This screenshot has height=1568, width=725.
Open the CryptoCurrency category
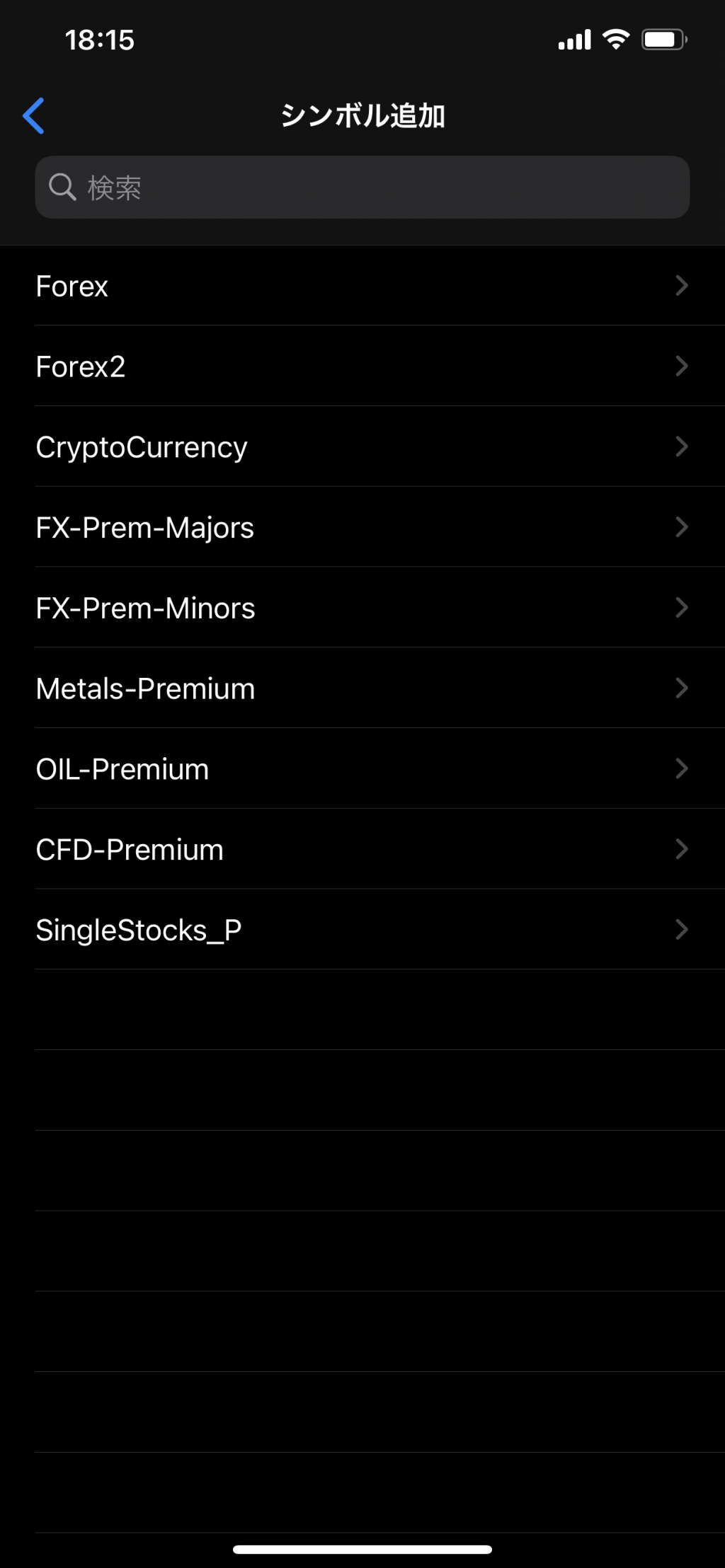click(x=362, y=446)
